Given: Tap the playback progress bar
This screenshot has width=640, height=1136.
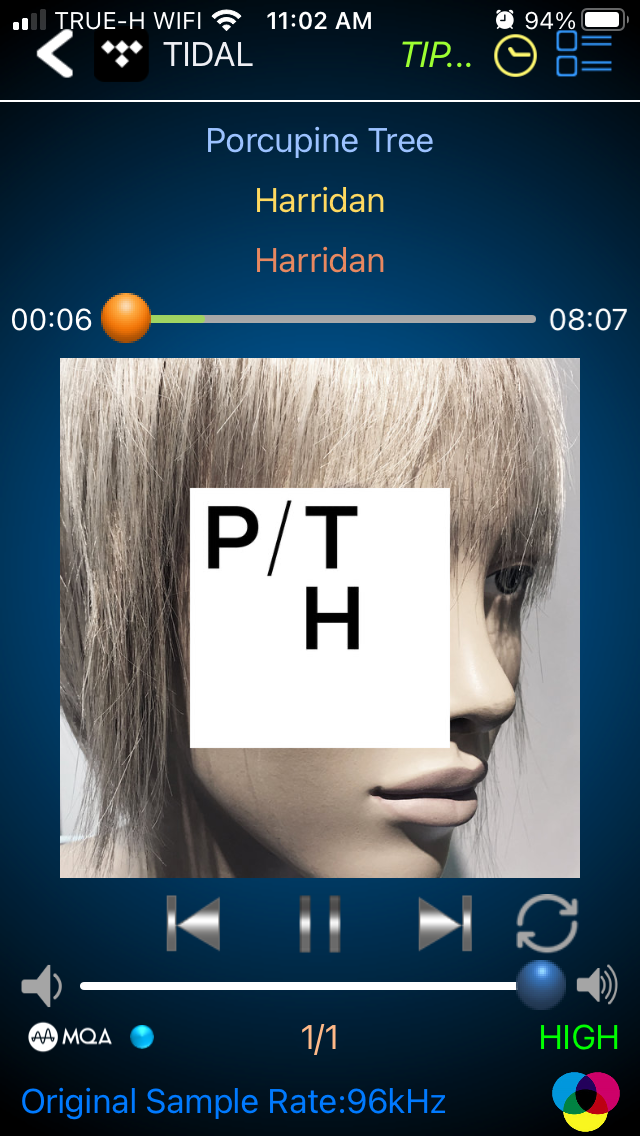Looking at the screenshot, I should [x=340, y=319].
